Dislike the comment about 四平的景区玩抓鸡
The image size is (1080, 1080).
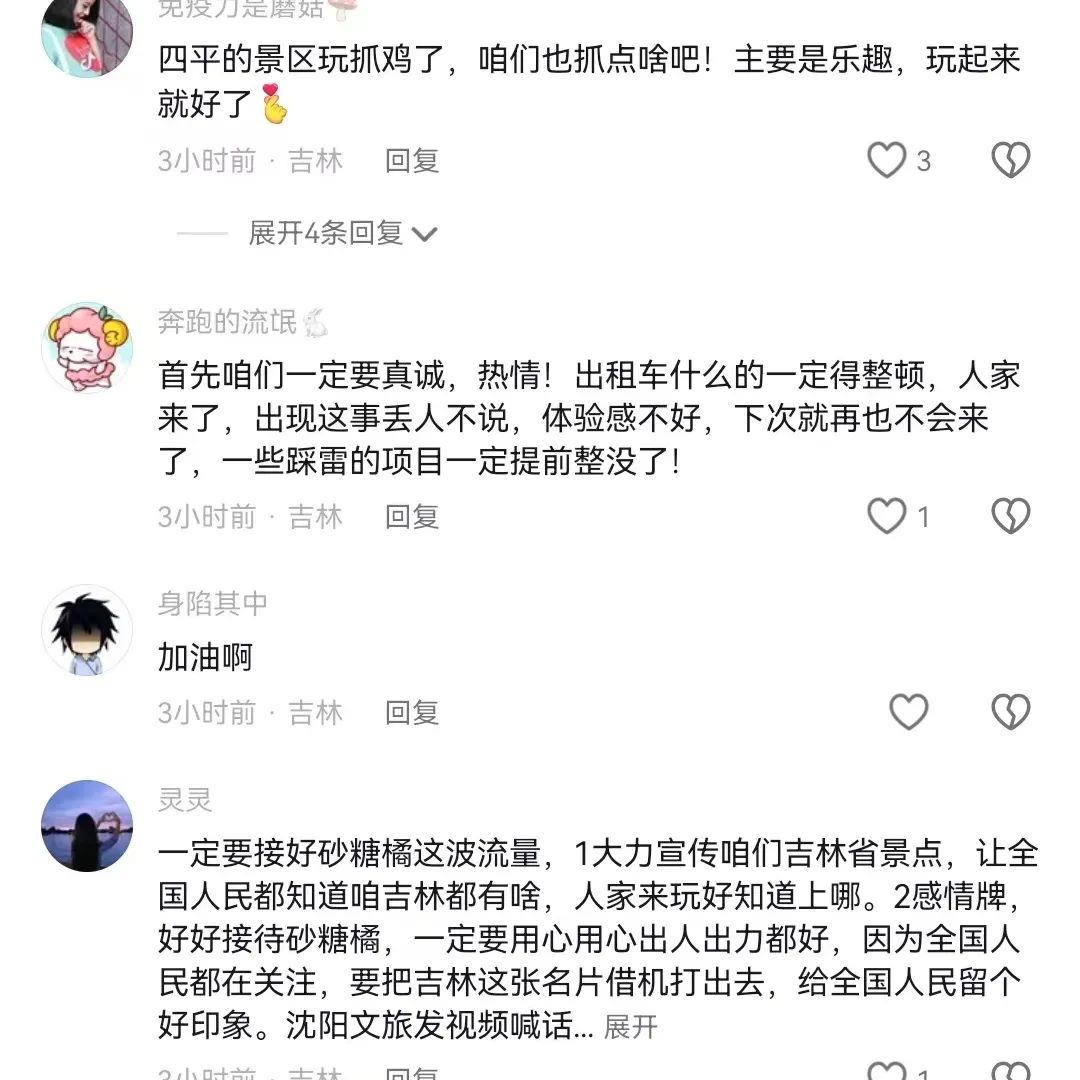coord(1010,161)
